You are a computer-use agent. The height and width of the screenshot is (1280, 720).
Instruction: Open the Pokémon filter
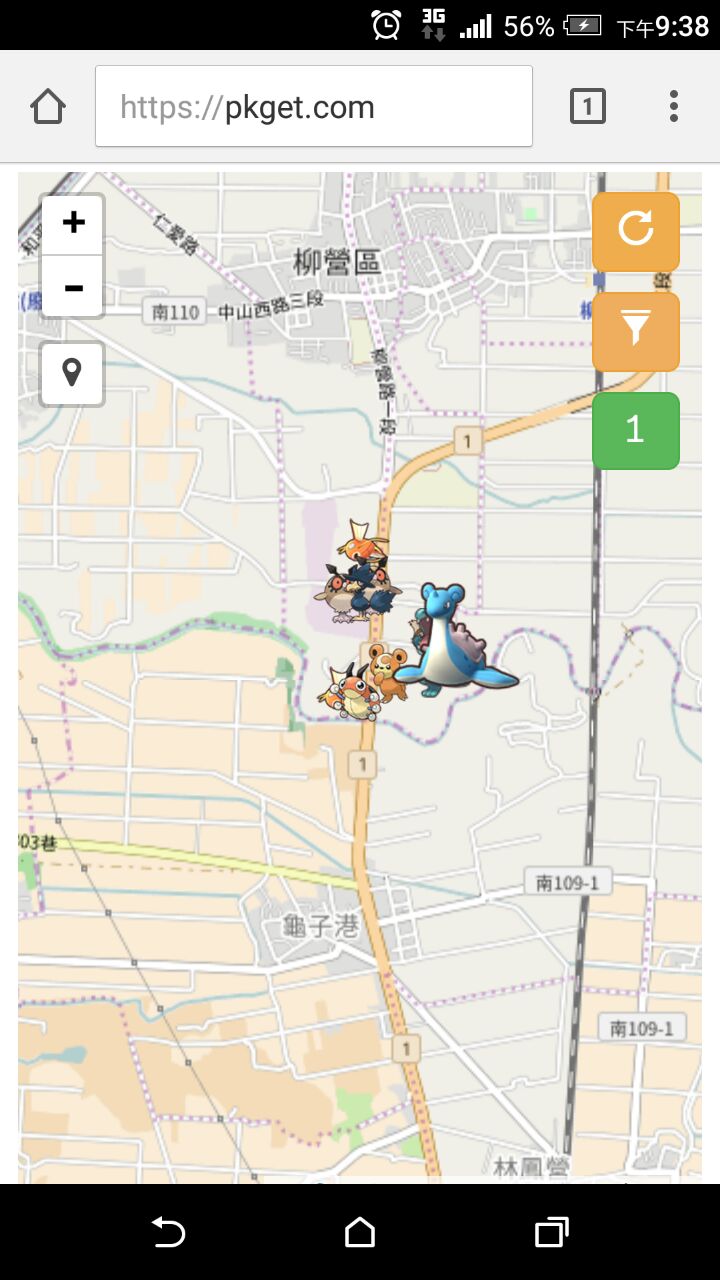[x=636, y=331]
